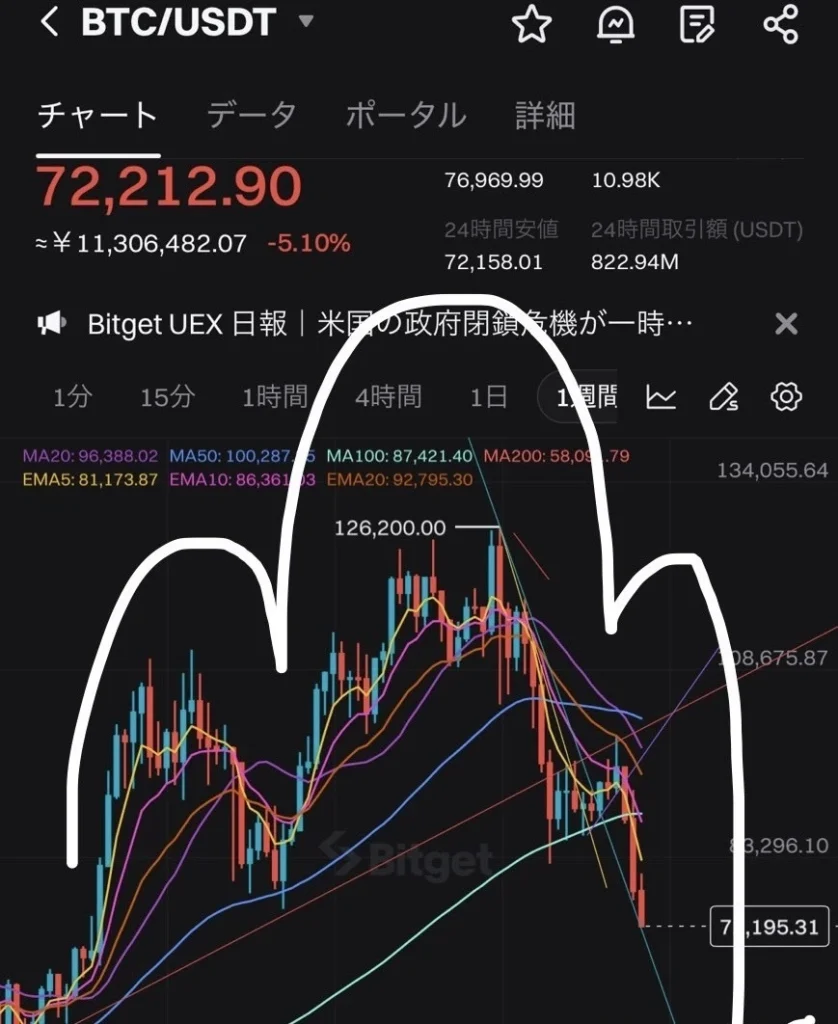The image size is (838, 1024).
Task: Open the chart drawing tools
Action: [x=723, y=397]
